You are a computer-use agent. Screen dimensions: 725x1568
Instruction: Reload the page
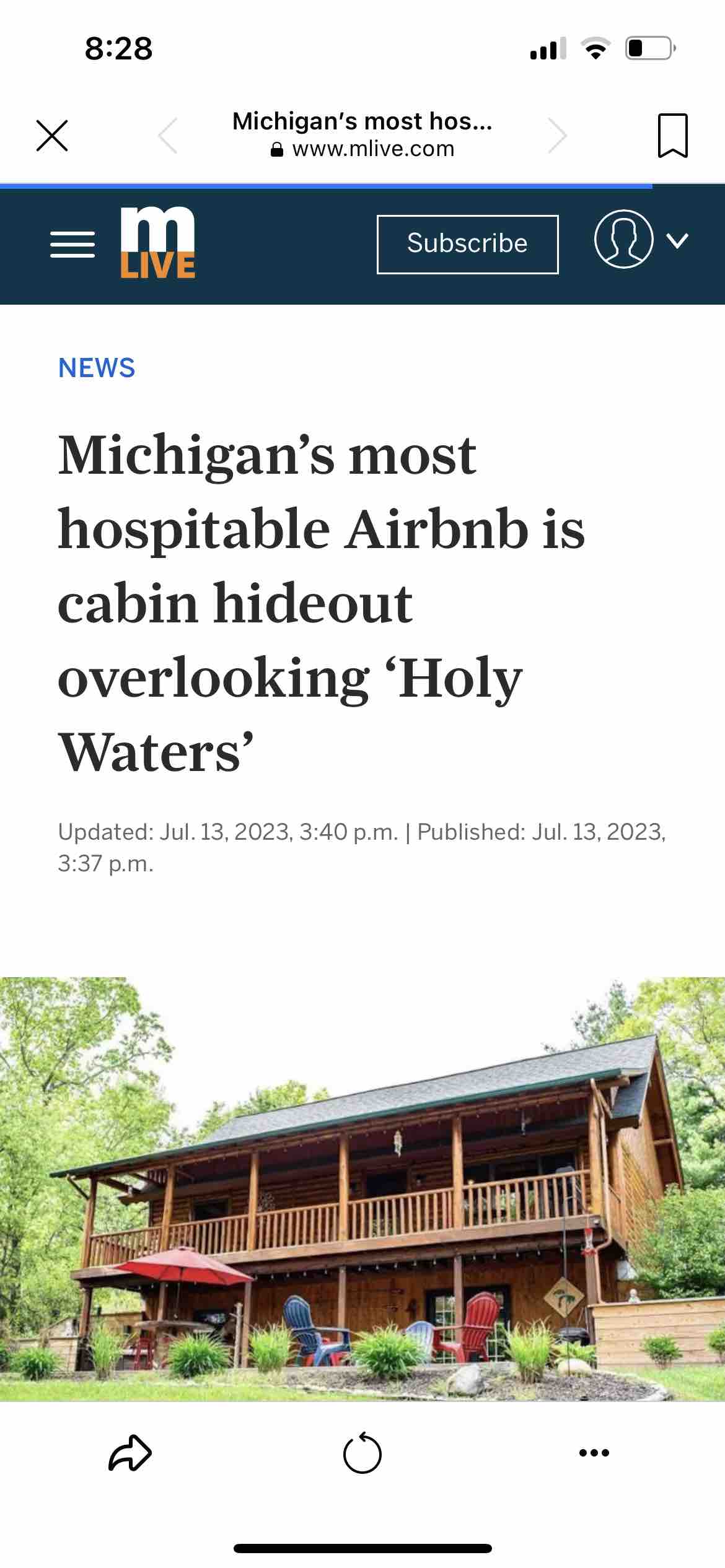(362, 1453)
